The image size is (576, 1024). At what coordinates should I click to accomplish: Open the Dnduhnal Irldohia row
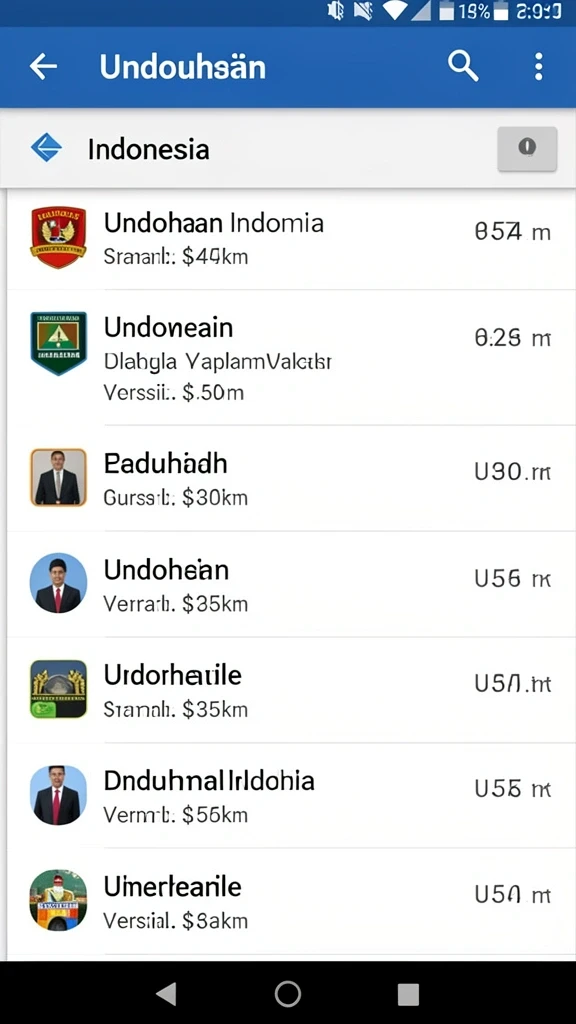click(291, 795)
